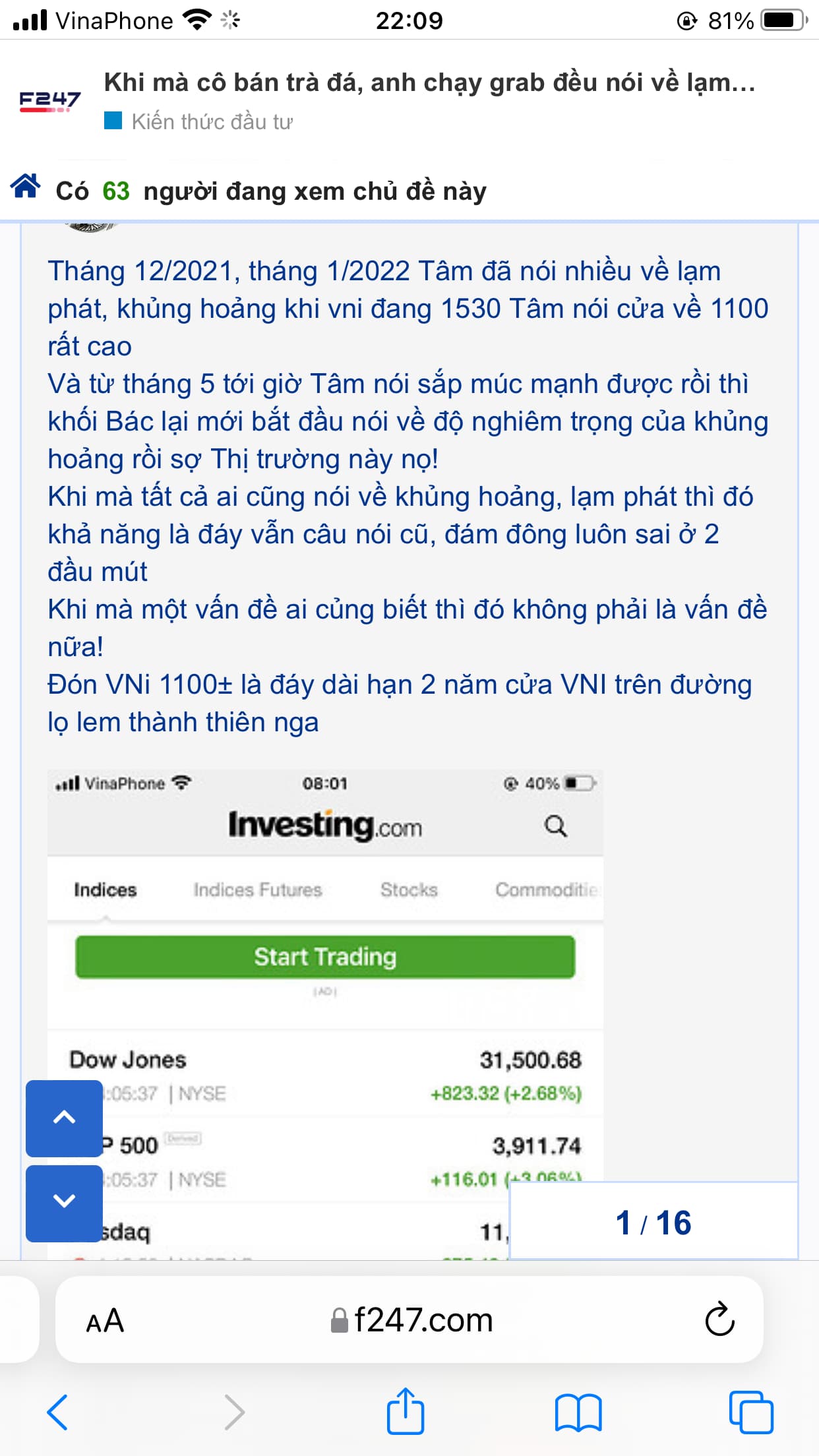This screenshot has height=1456, width=819.
Task: Open Safari bookmarks
Action: click(x=578, y=1412)
